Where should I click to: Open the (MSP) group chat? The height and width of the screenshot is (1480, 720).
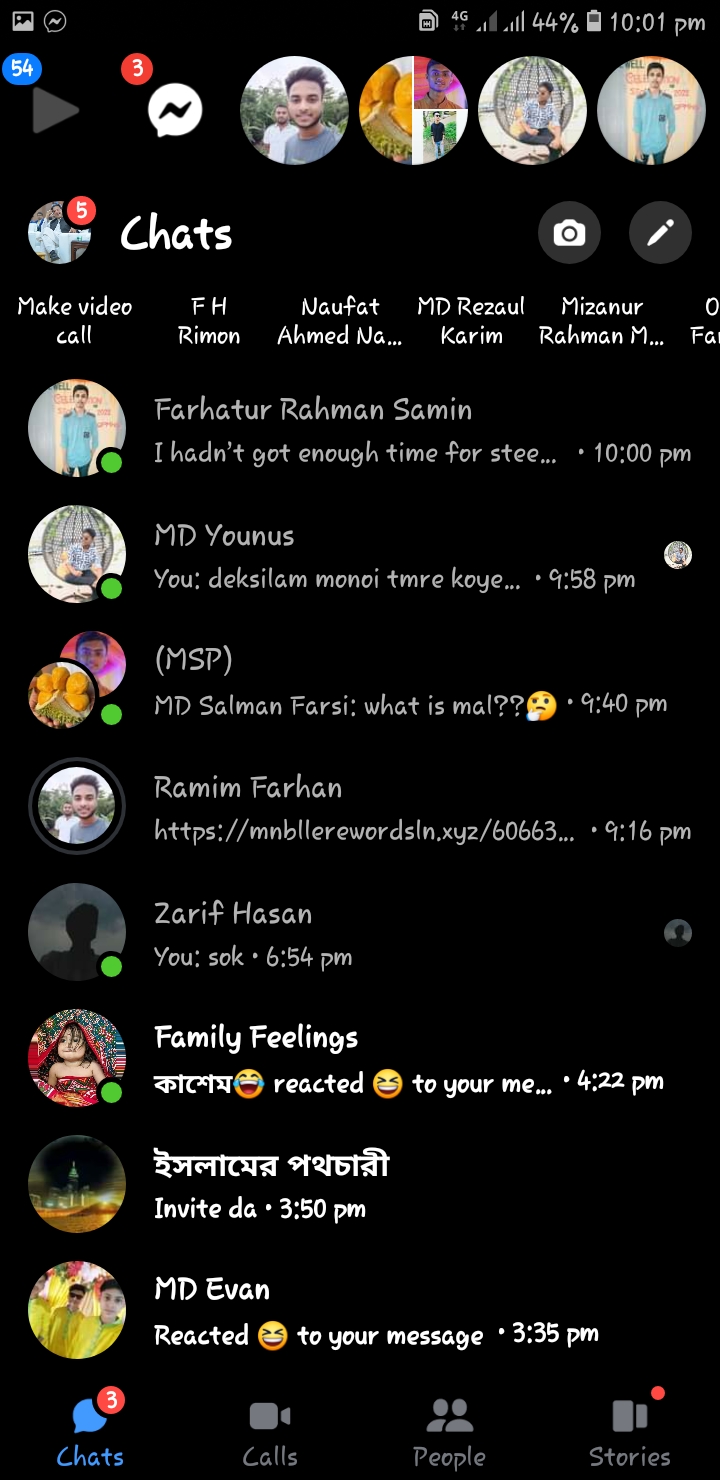360,682
